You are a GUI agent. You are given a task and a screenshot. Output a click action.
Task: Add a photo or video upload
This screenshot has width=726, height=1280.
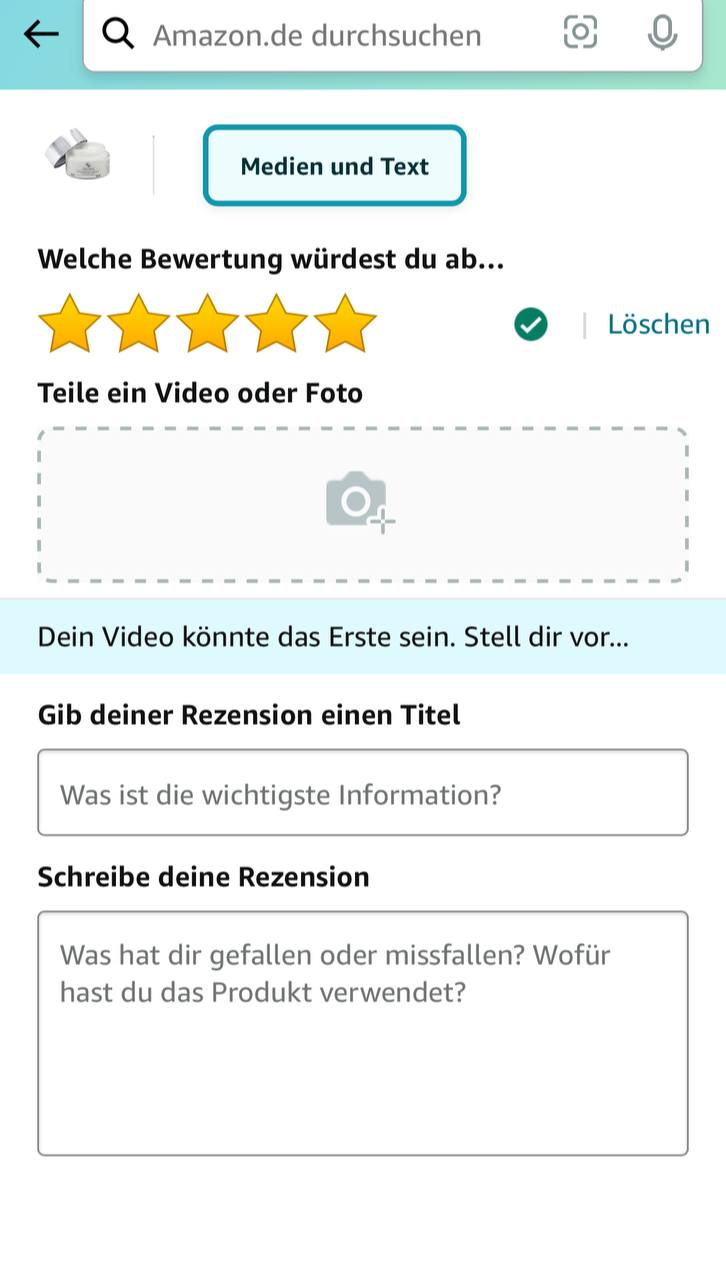click(x=362, y=504)
